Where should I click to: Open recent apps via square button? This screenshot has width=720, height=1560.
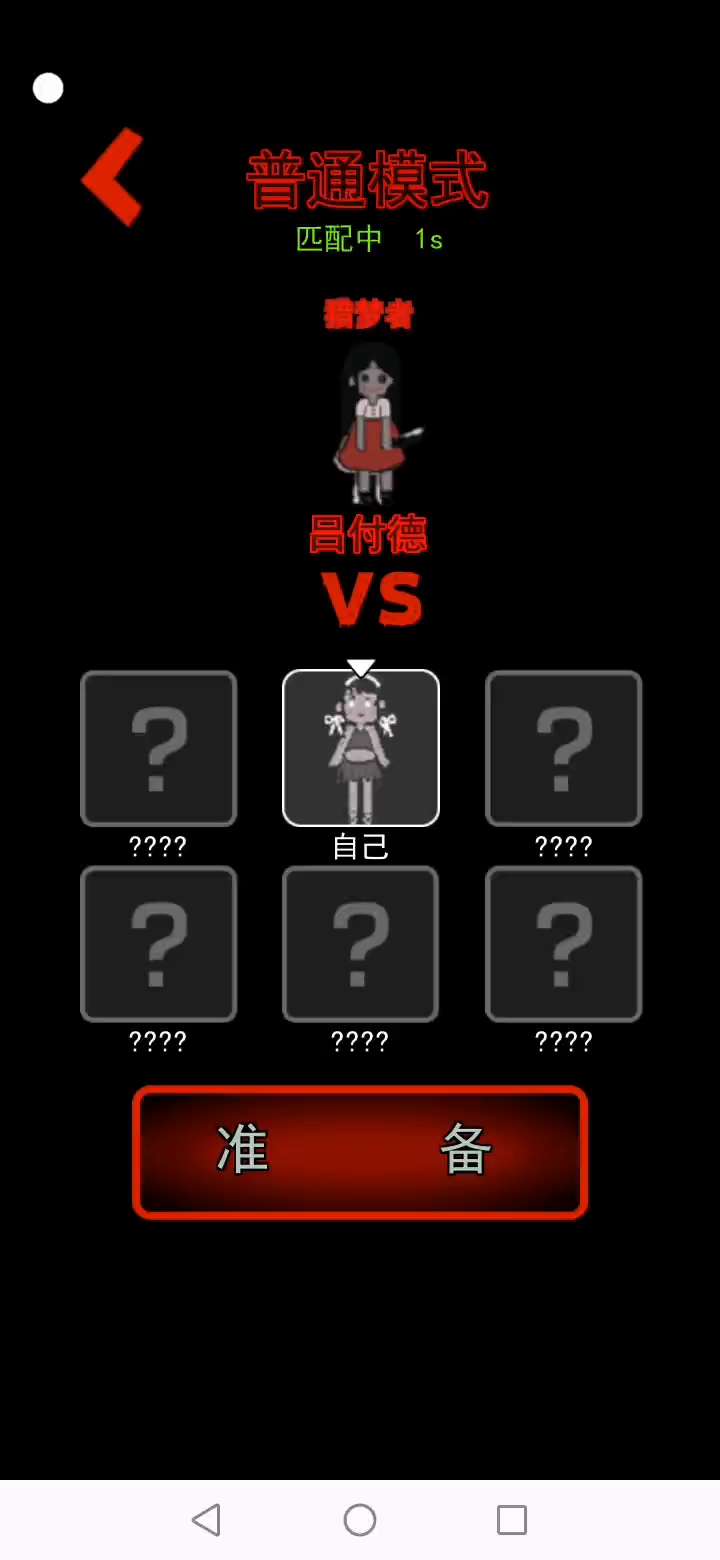(512, 1520)
